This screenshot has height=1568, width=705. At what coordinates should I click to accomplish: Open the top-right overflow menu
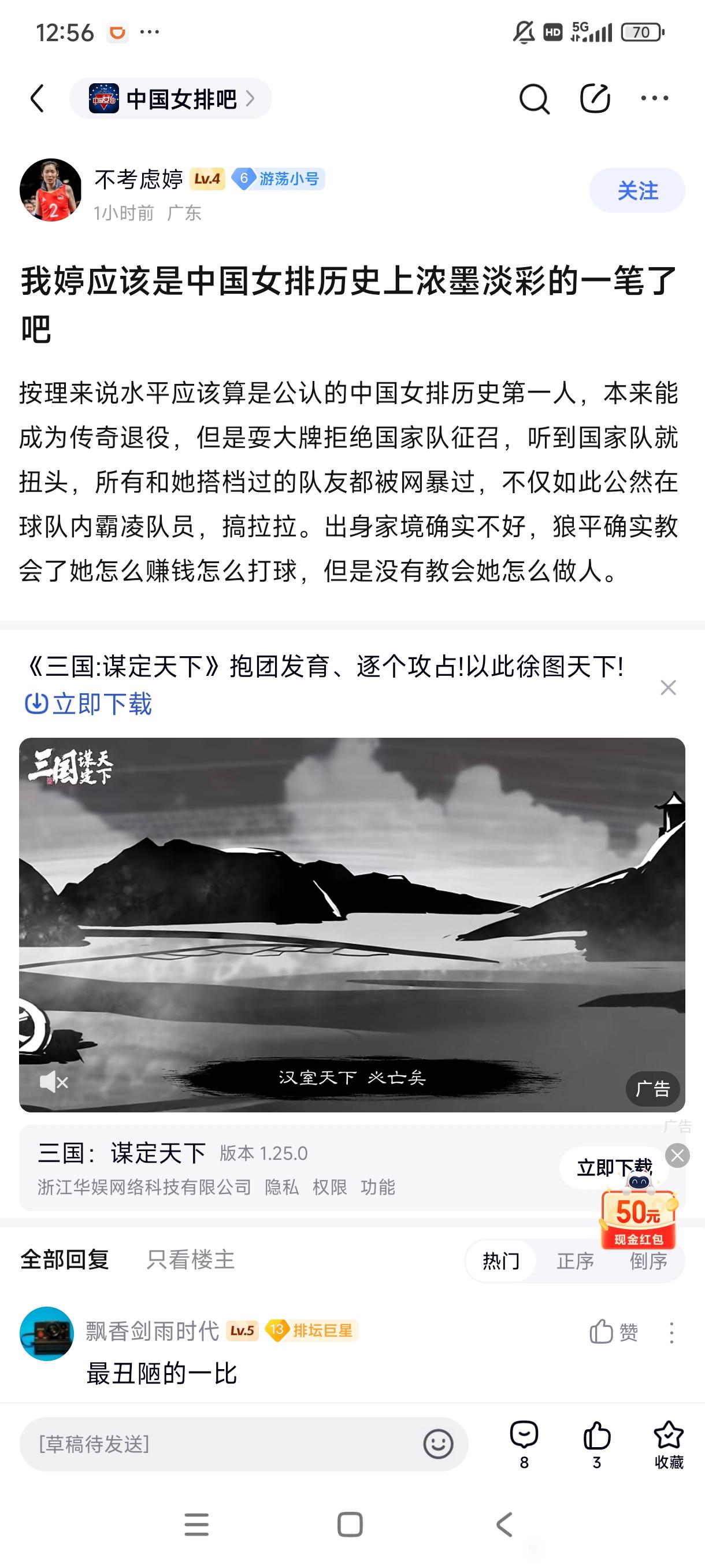click(x=655, y=98)
